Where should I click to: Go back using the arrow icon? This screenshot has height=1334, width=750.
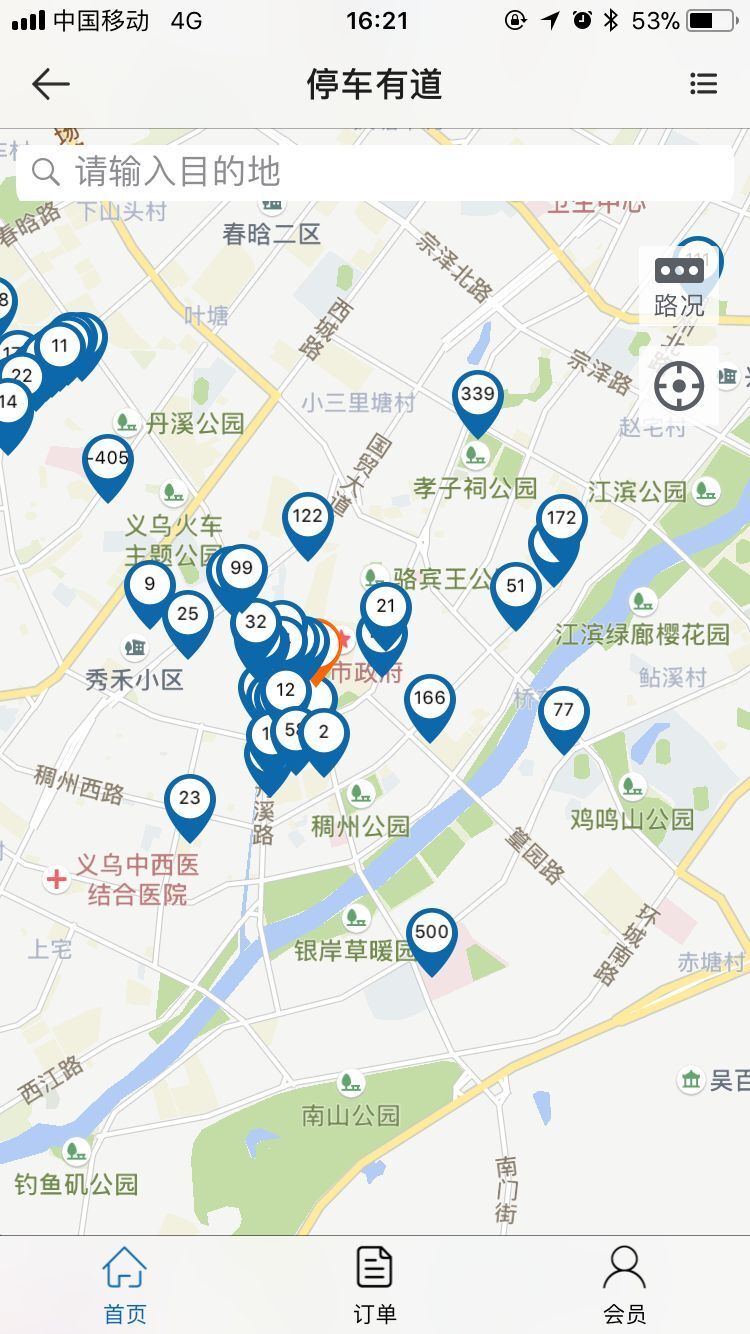pos(50,84)
